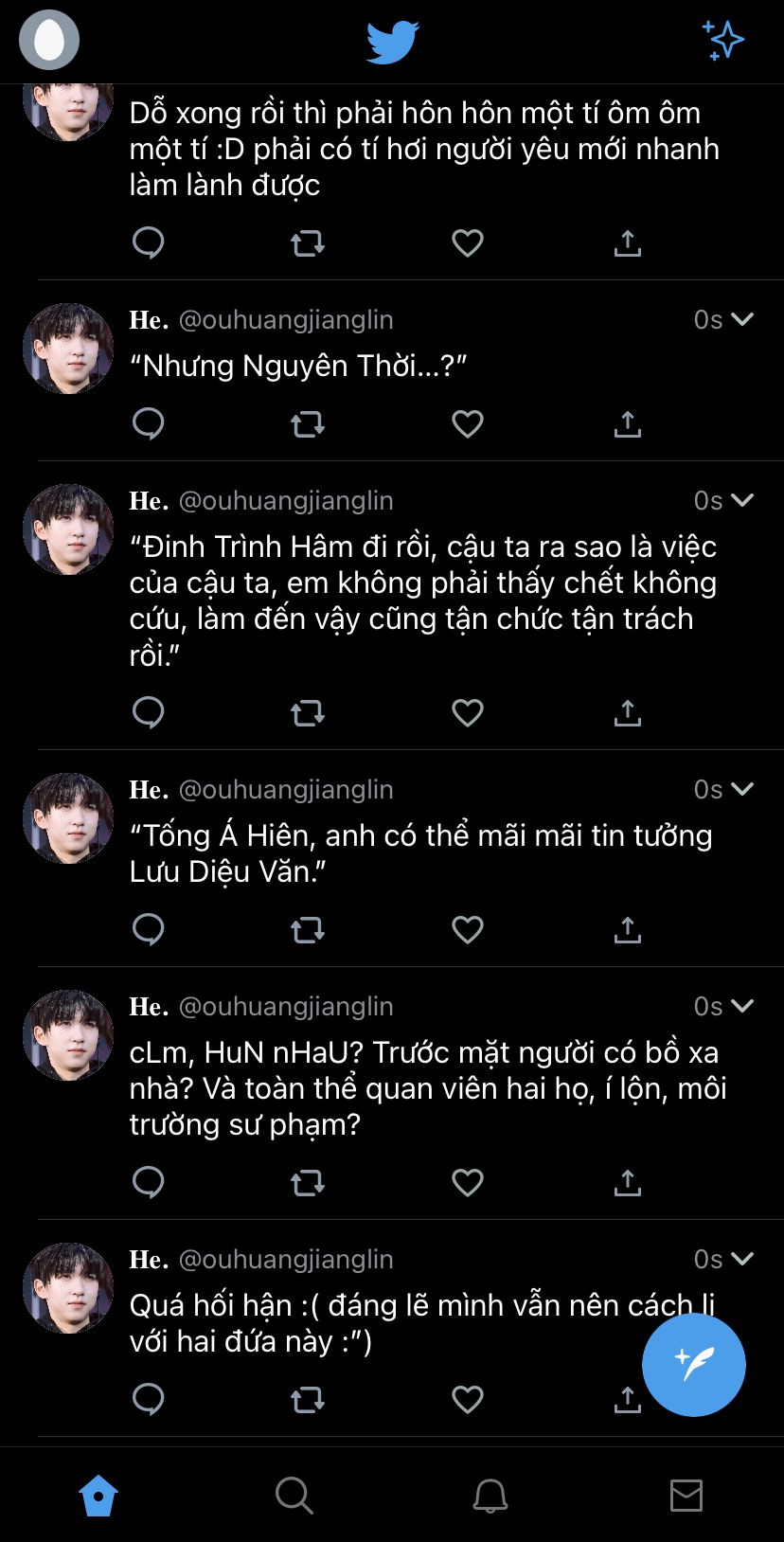Open the menu chevron on "Đinh Trình Hâm" tweet
Image resolution: width=784 pixels, height=1542 pixels.
(x=743, y=499)
